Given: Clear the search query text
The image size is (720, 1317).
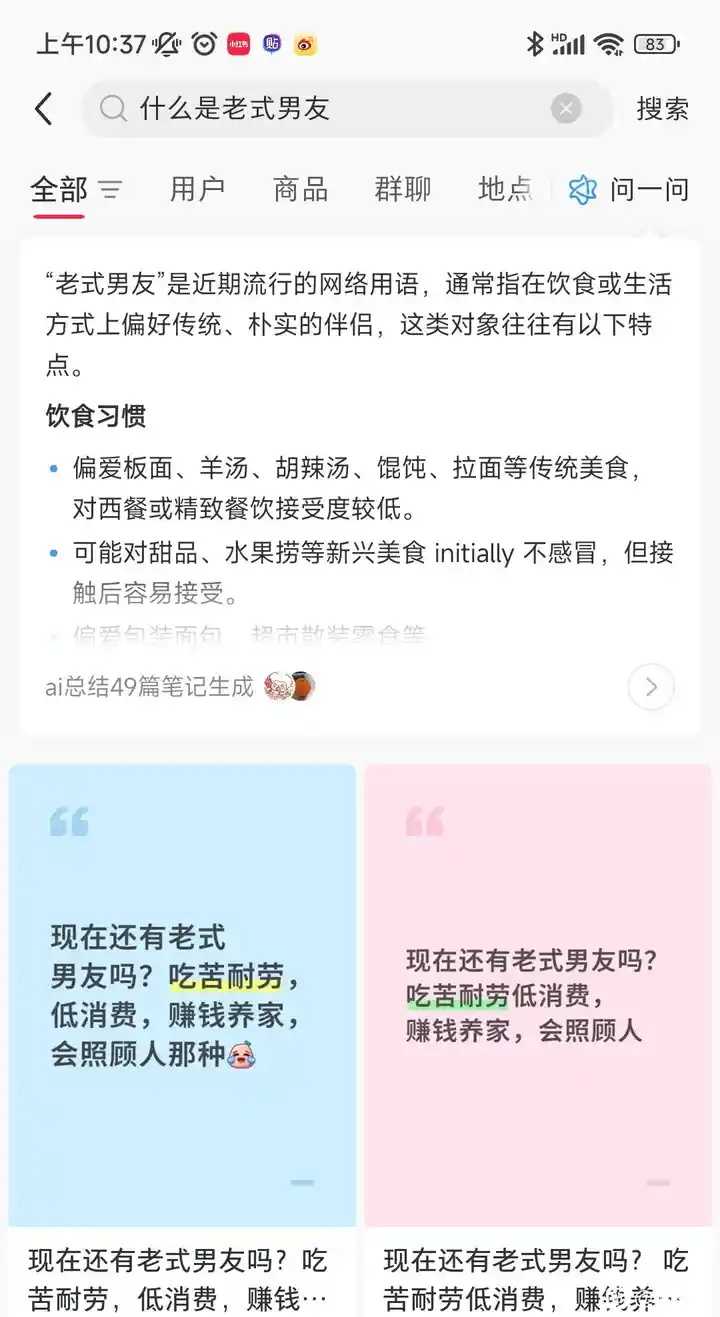Looking at the screenshot, I should pos(566,109).
